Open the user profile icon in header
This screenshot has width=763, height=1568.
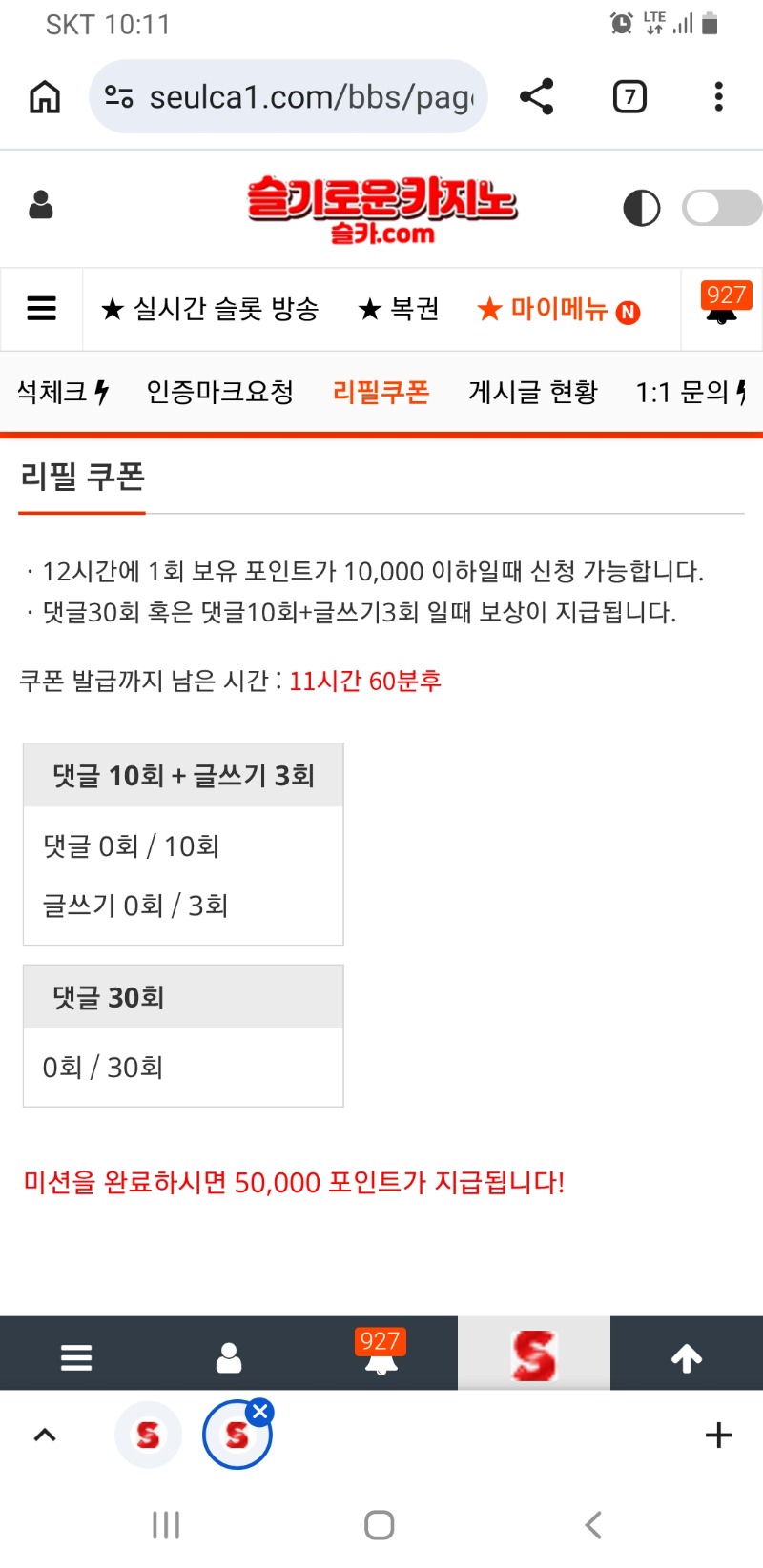point(41,205)
